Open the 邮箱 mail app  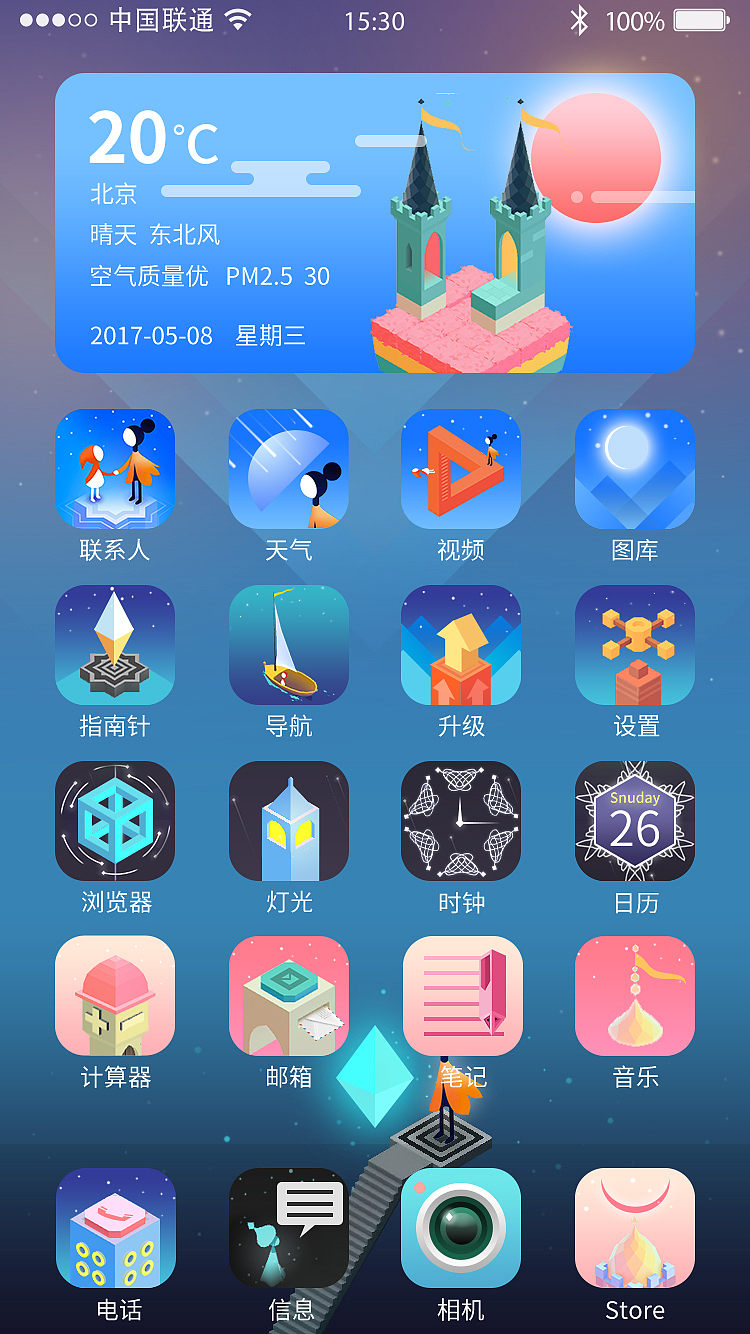[x=288, y=995]
